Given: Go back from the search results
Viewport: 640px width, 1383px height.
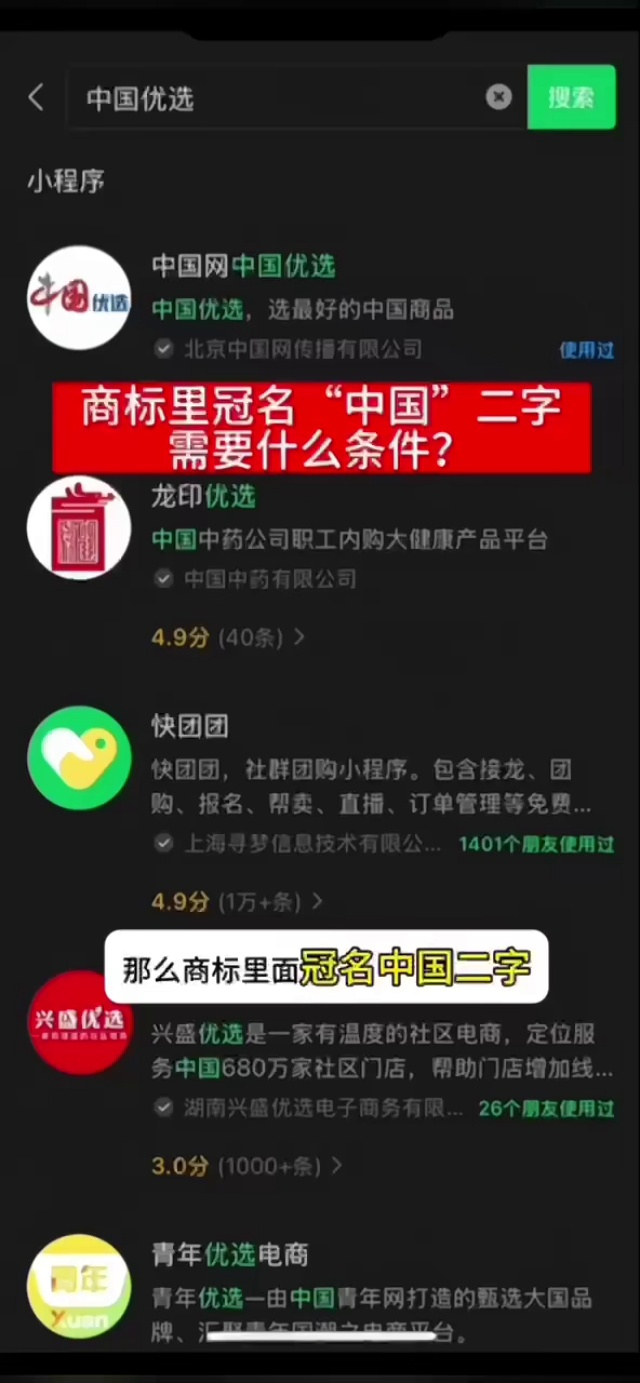Looking at the screenshot, I should tap(36, 97).
